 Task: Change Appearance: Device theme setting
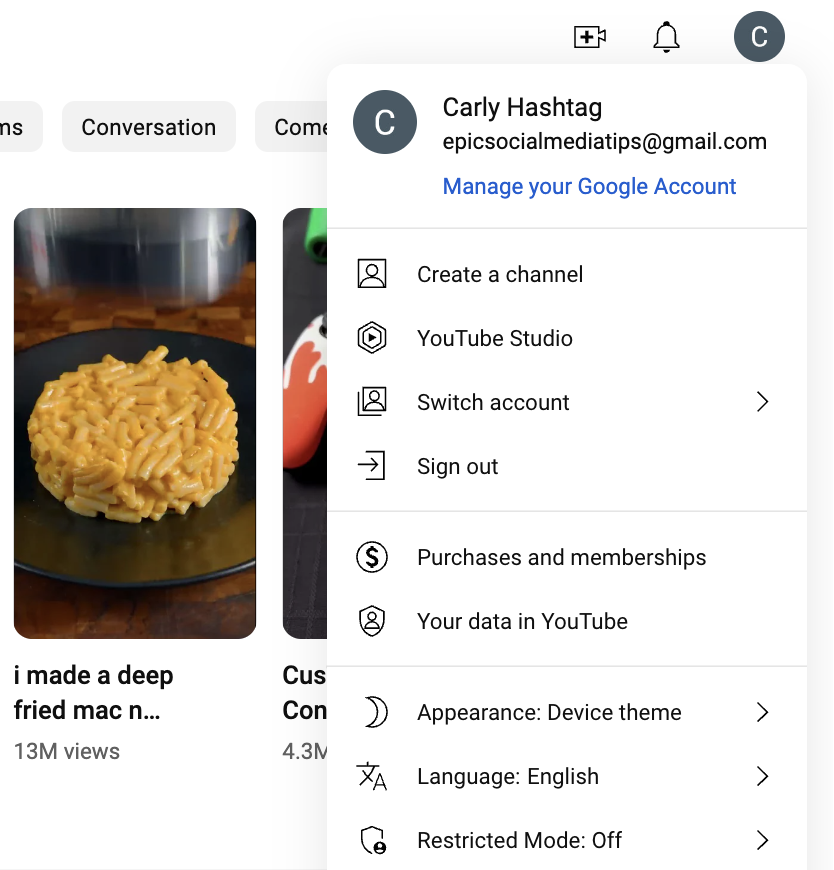click(x=566, y=712)
